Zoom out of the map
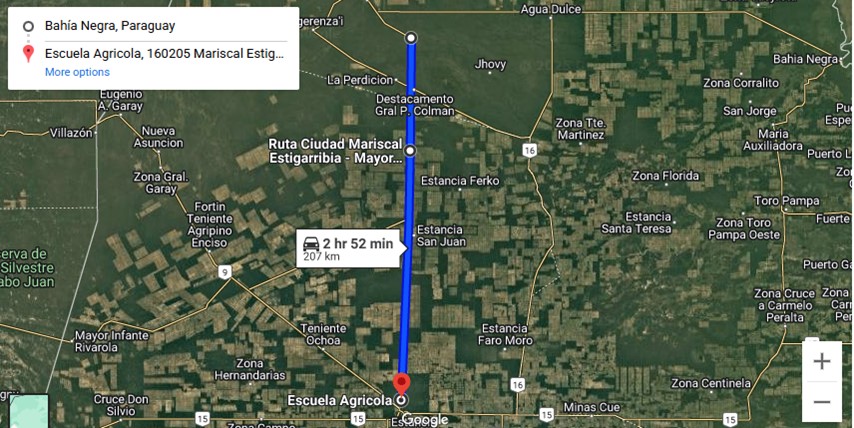This screenshot has height=428, width=854. click(822, 401)
